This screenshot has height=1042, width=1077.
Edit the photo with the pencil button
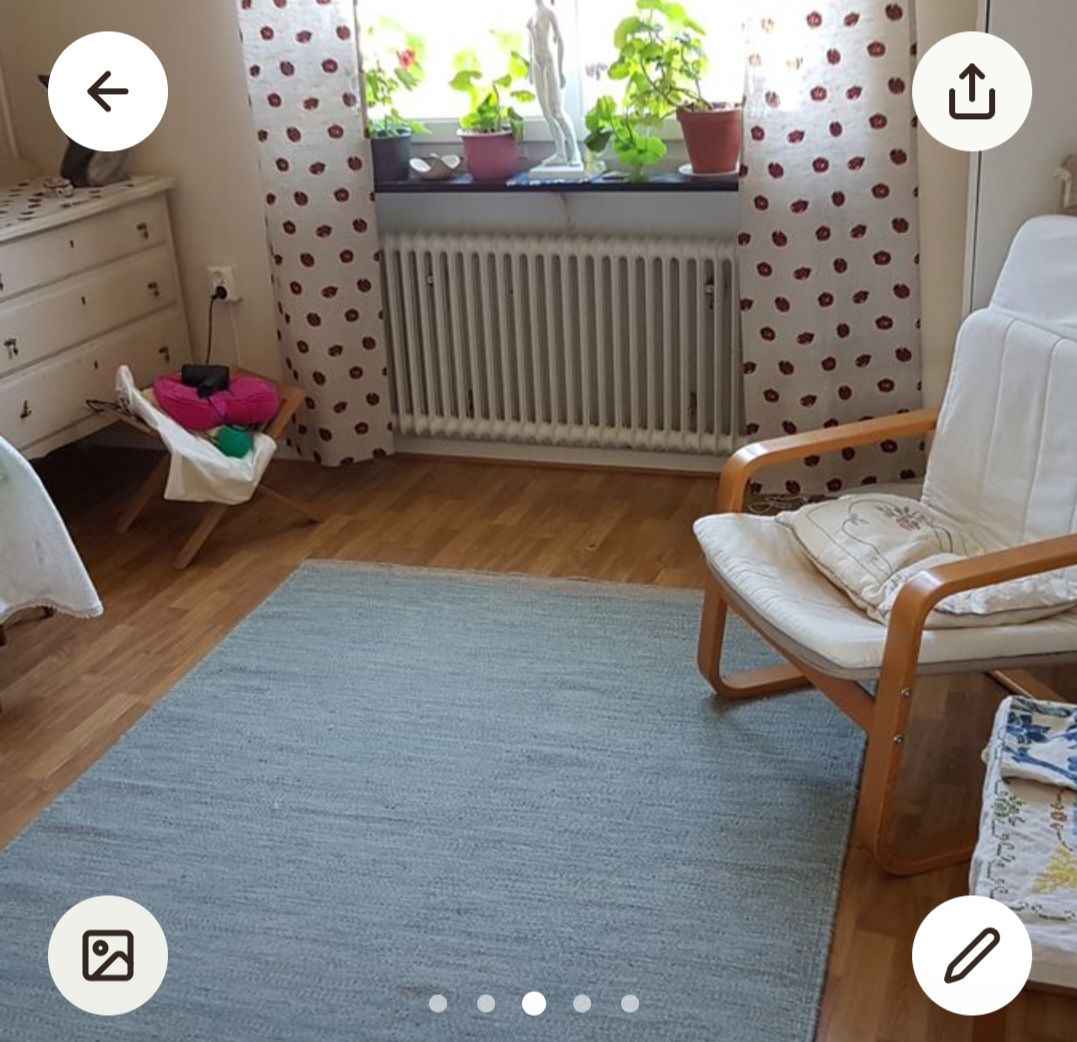pyautogui.click(x=971, y=955)
